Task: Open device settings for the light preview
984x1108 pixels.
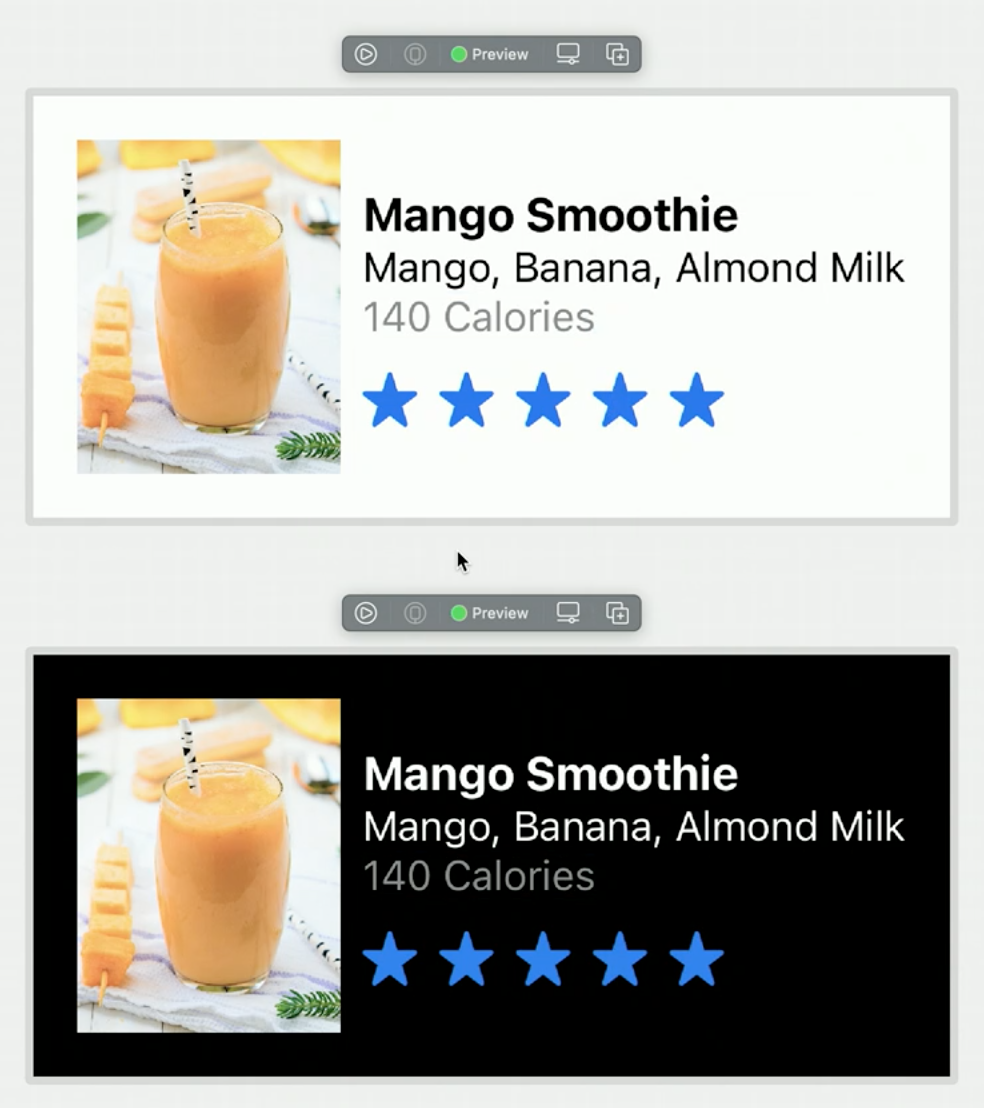Action: point(568,54)
